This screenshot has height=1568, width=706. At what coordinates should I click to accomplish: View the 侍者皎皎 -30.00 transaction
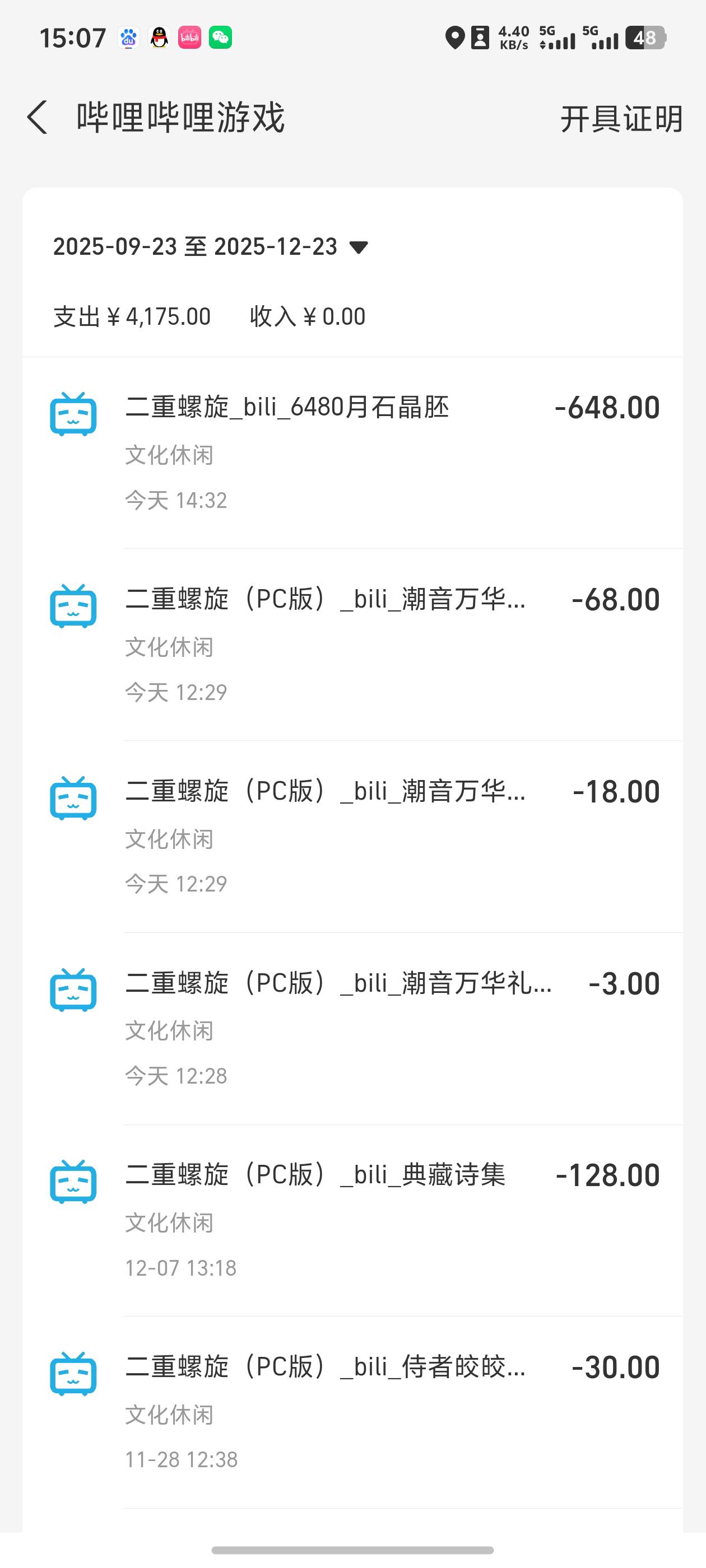coord(354,1412)
